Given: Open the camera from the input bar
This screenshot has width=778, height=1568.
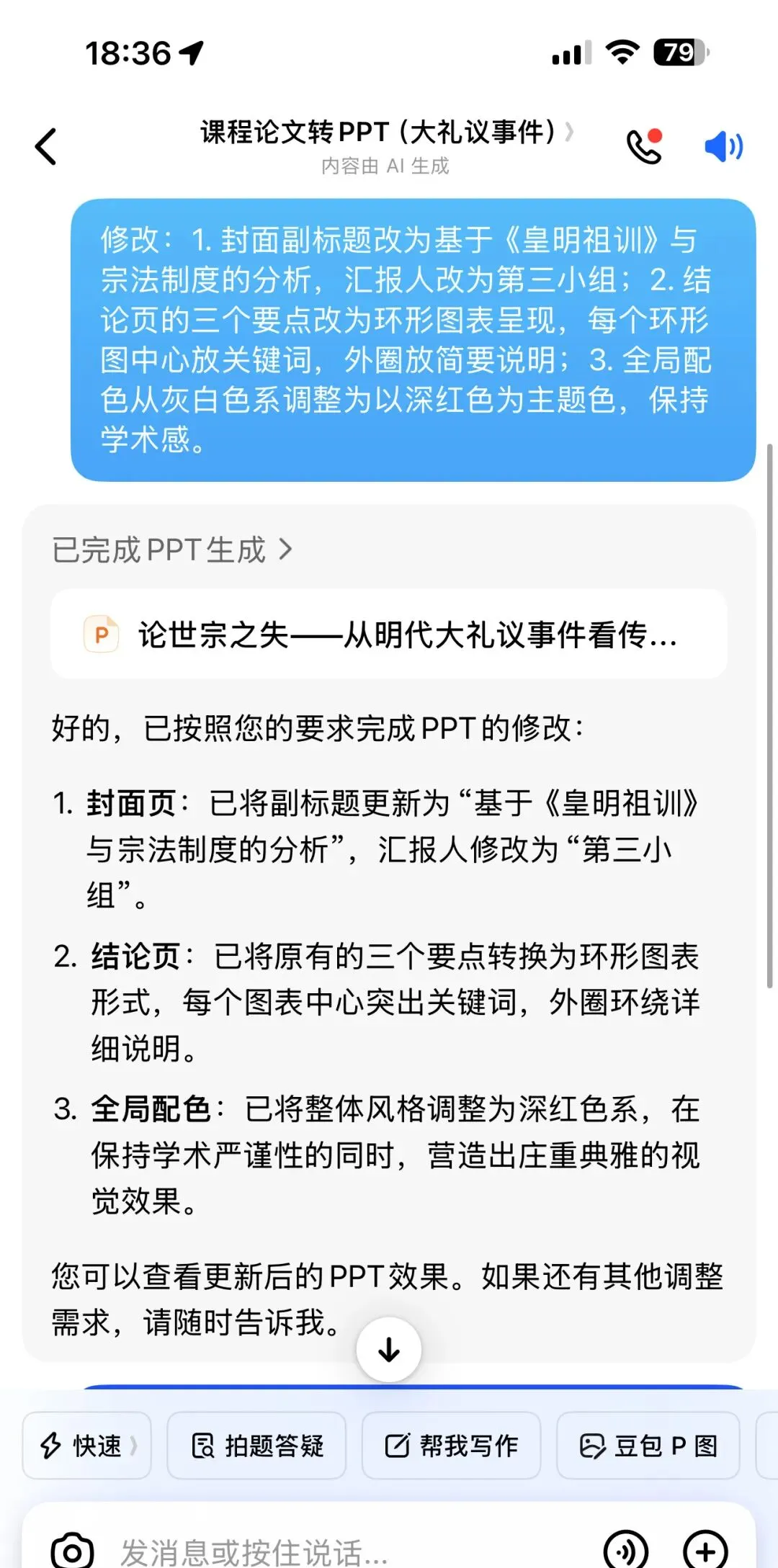Looking at the screenshot, I should click(x=72, y=1550).
